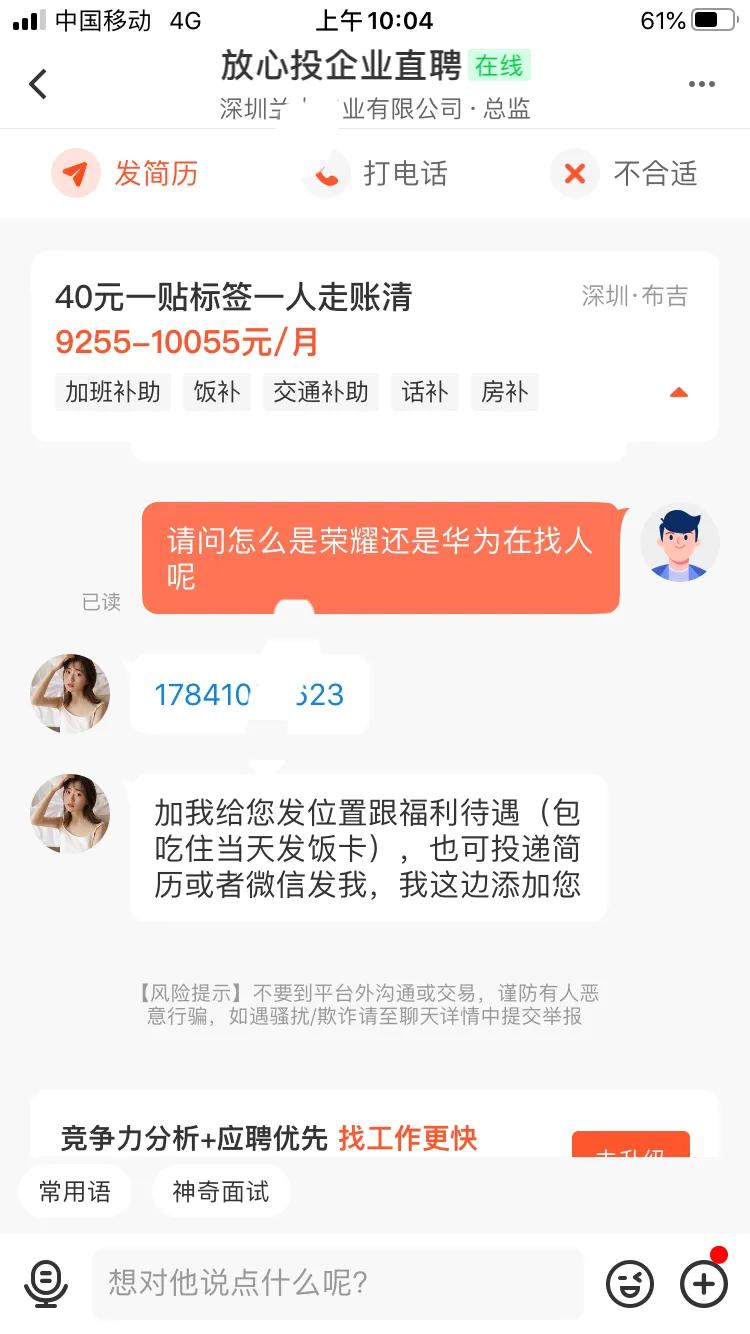Image resolution: width=750 pixels, height=1334 pixels.
Task: Tap the 发简历 paper plane icon
Action: 75,173
